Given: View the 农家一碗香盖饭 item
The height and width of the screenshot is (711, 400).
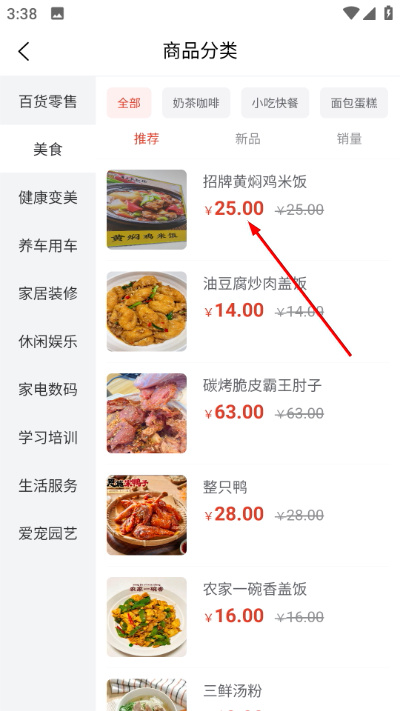Looking at the screenshot, I should coord(248,617).
